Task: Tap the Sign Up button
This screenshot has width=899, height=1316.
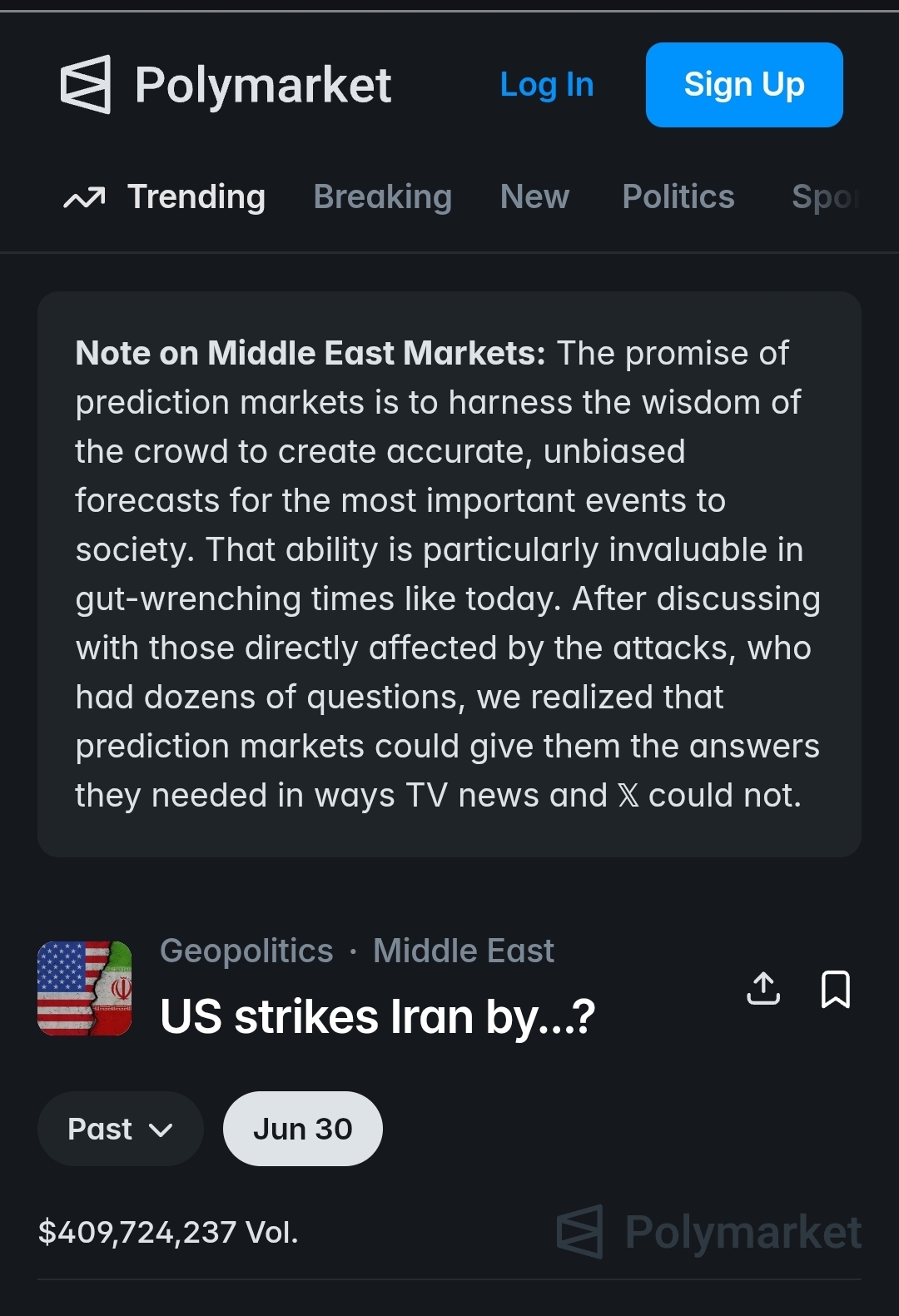Action: 743,85
